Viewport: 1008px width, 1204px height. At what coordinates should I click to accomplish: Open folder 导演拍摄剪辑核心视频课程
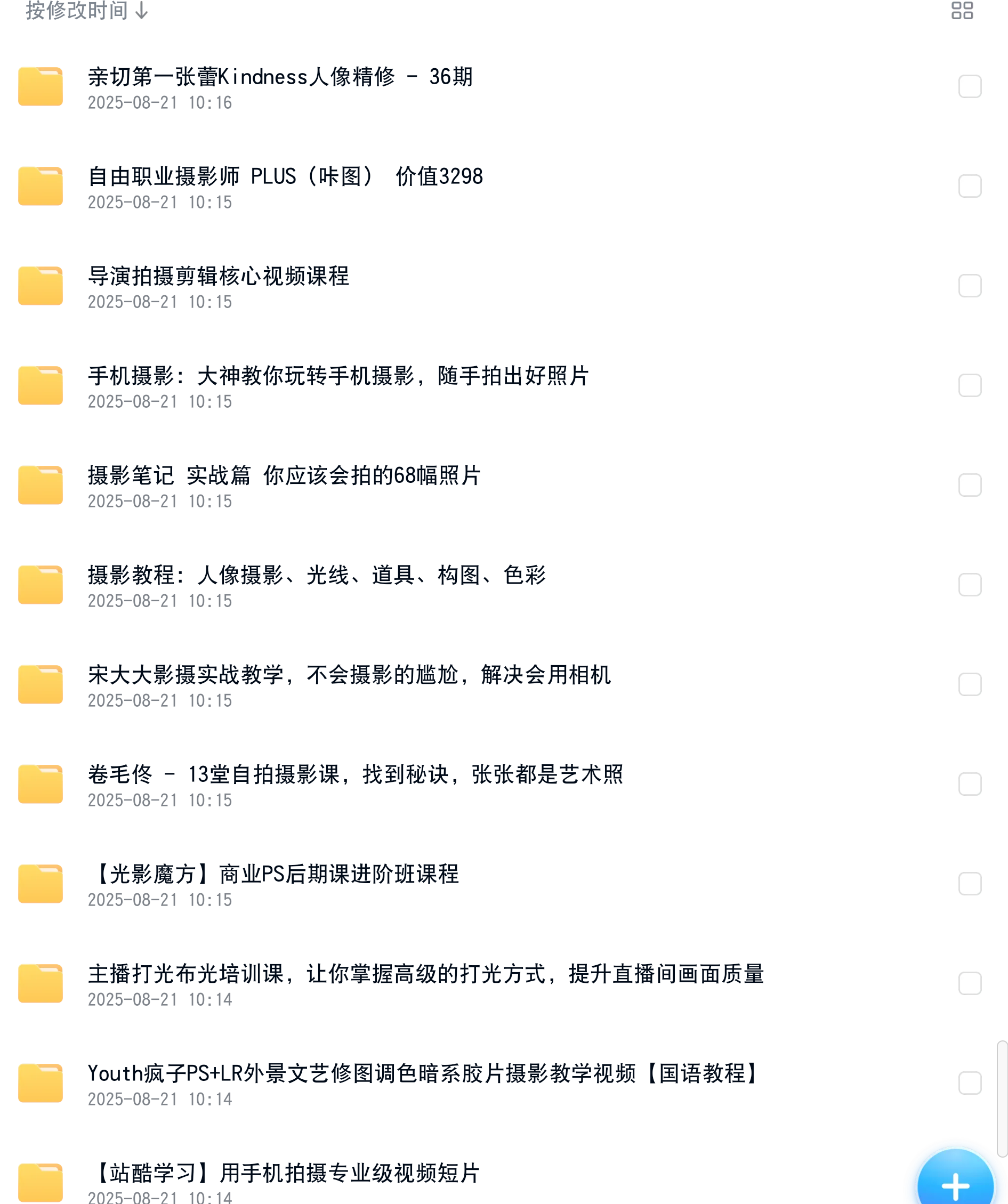pos(218,276)
